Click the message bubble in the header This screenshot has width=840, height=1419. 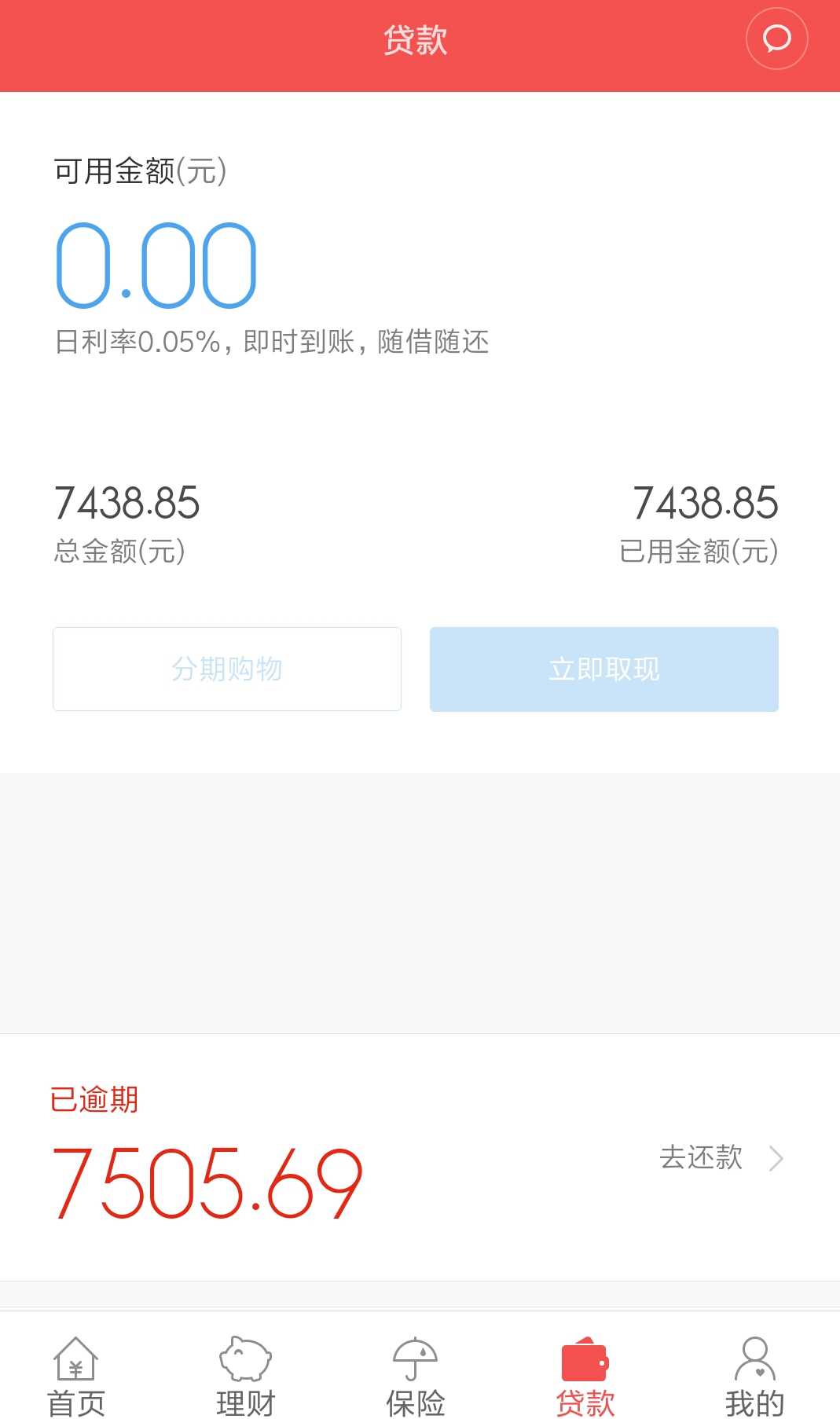[x=776, y=38]
